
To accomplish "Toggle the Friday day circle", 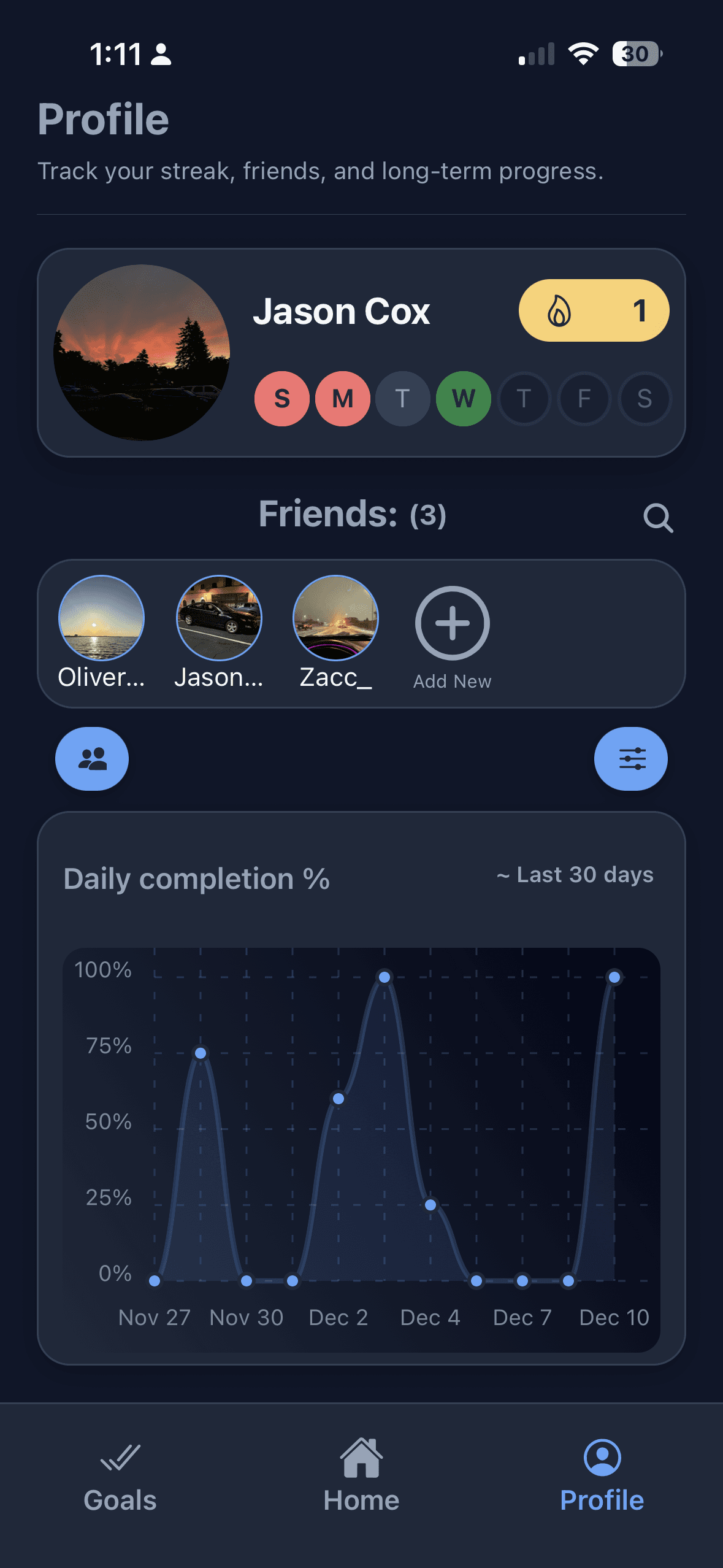I will pos(584,398).
